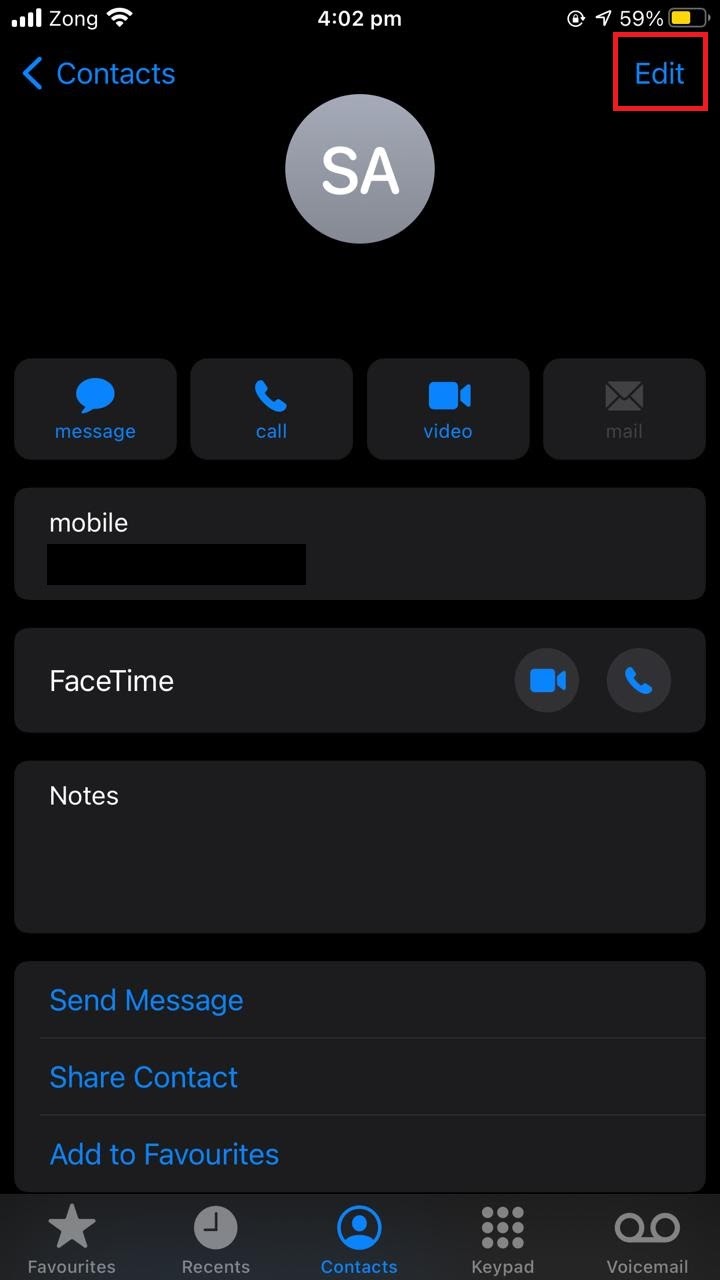Tap the message quick action button

coord(95,409)
